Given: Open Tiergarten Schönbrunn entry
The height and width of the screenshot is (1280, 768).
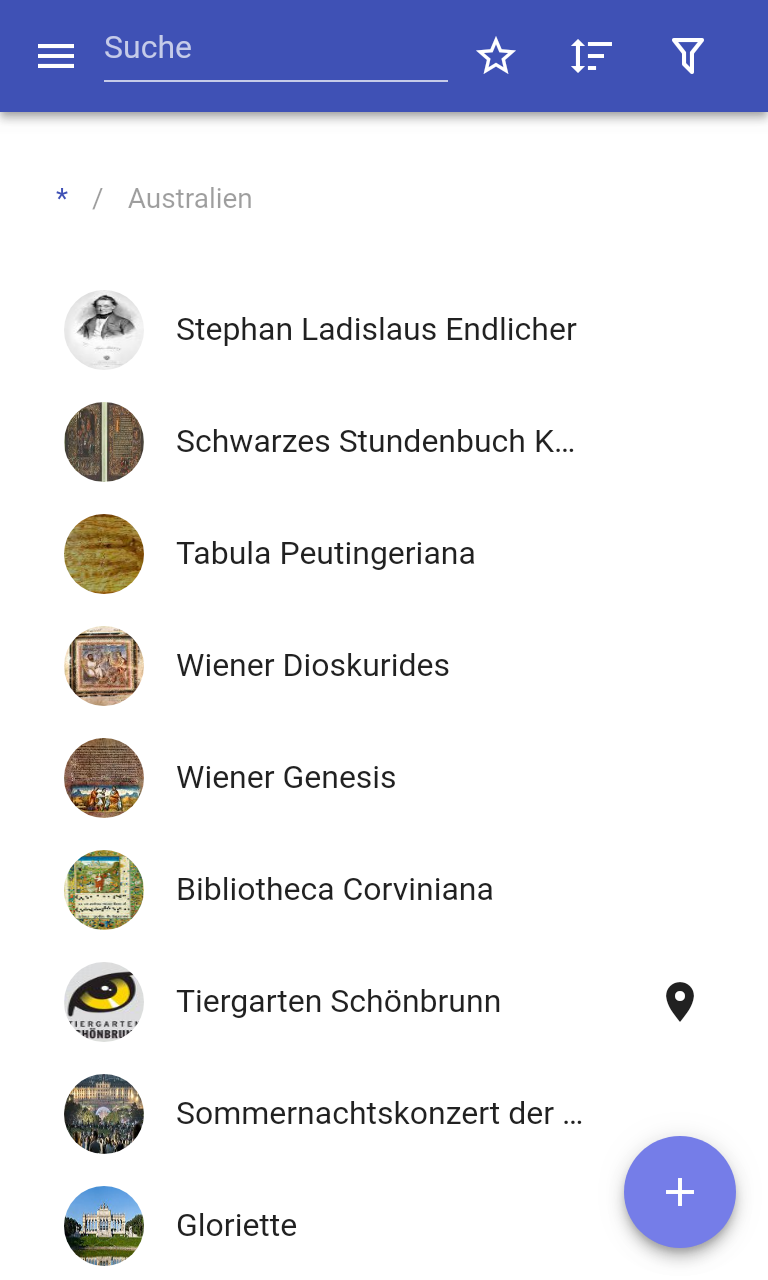Looking at the screenshot, I should pos(338,1002).
